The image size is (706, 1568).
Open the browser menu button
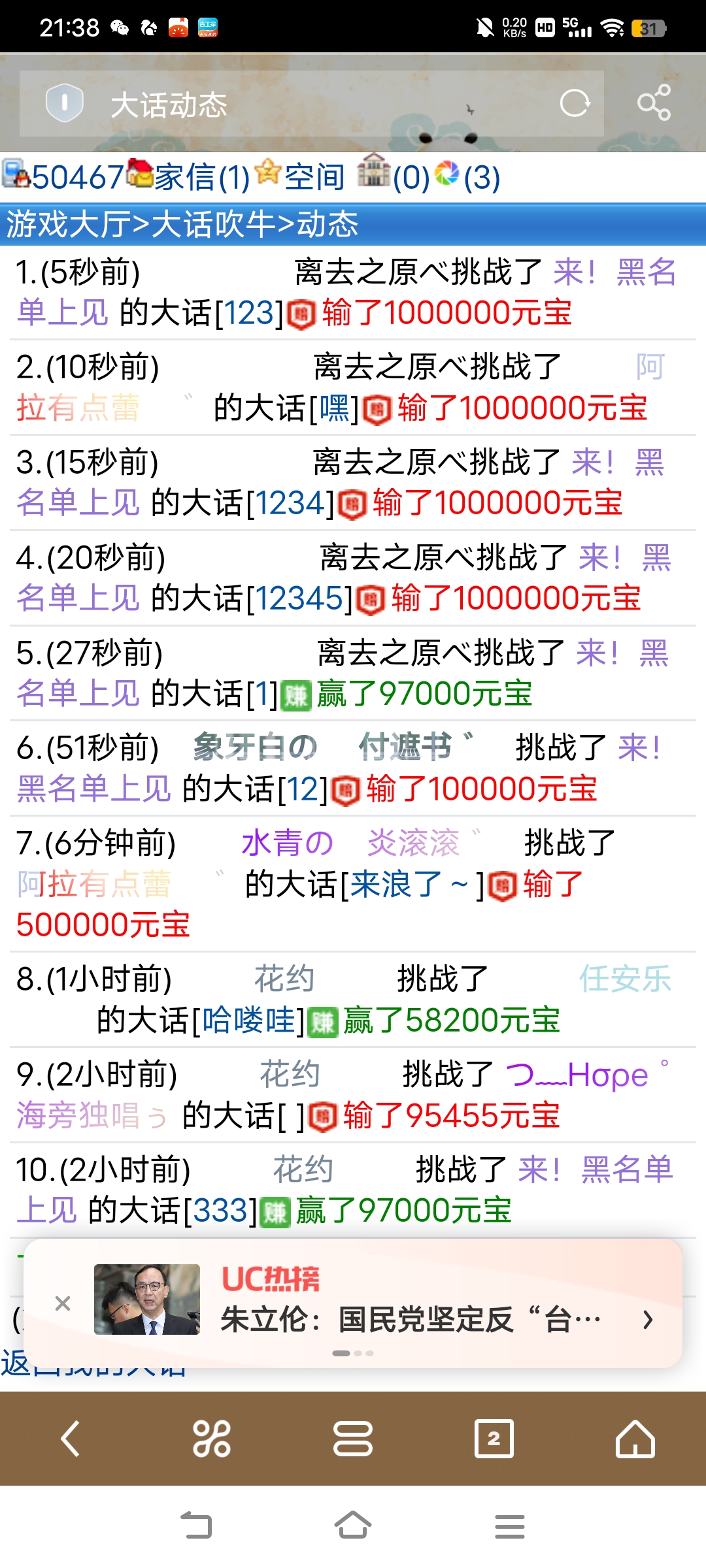pyautogui.click(x=352, y=1439)
